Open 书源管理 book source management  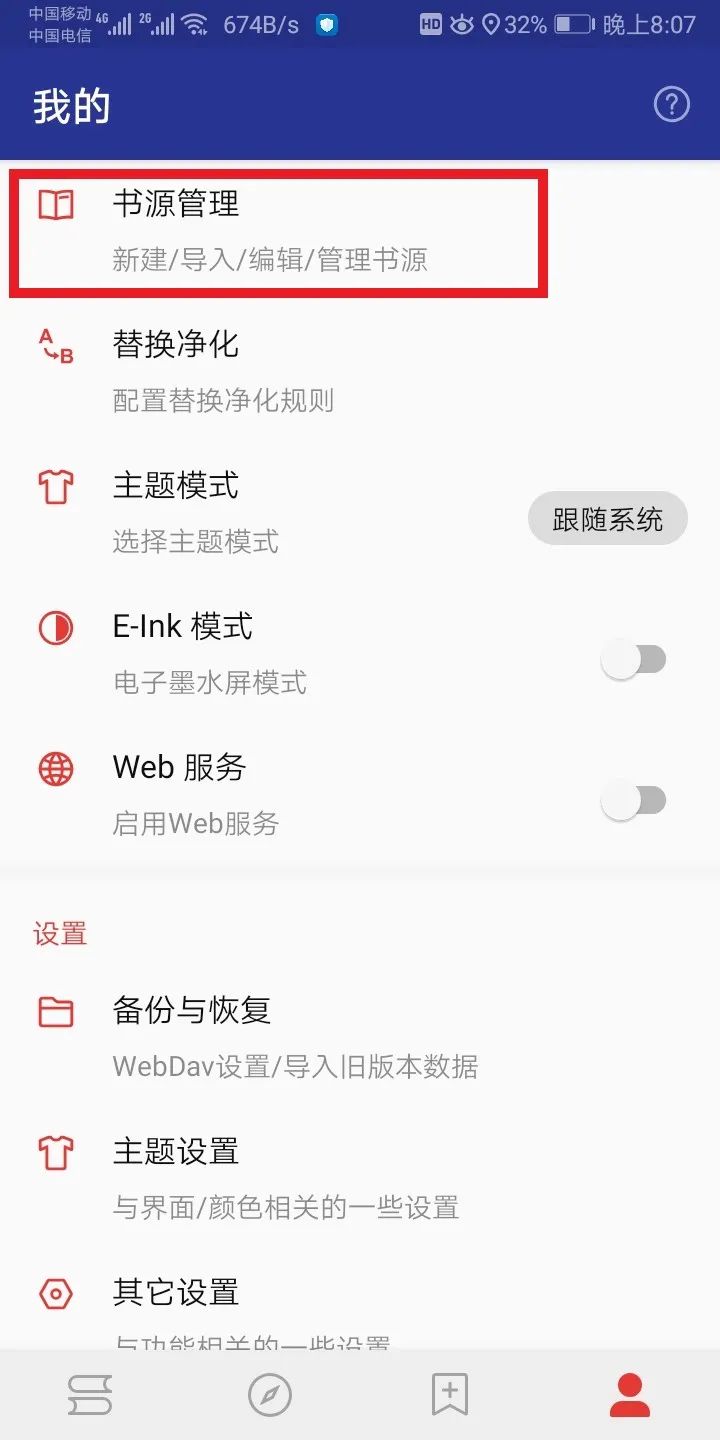click(x=270, y=232)
